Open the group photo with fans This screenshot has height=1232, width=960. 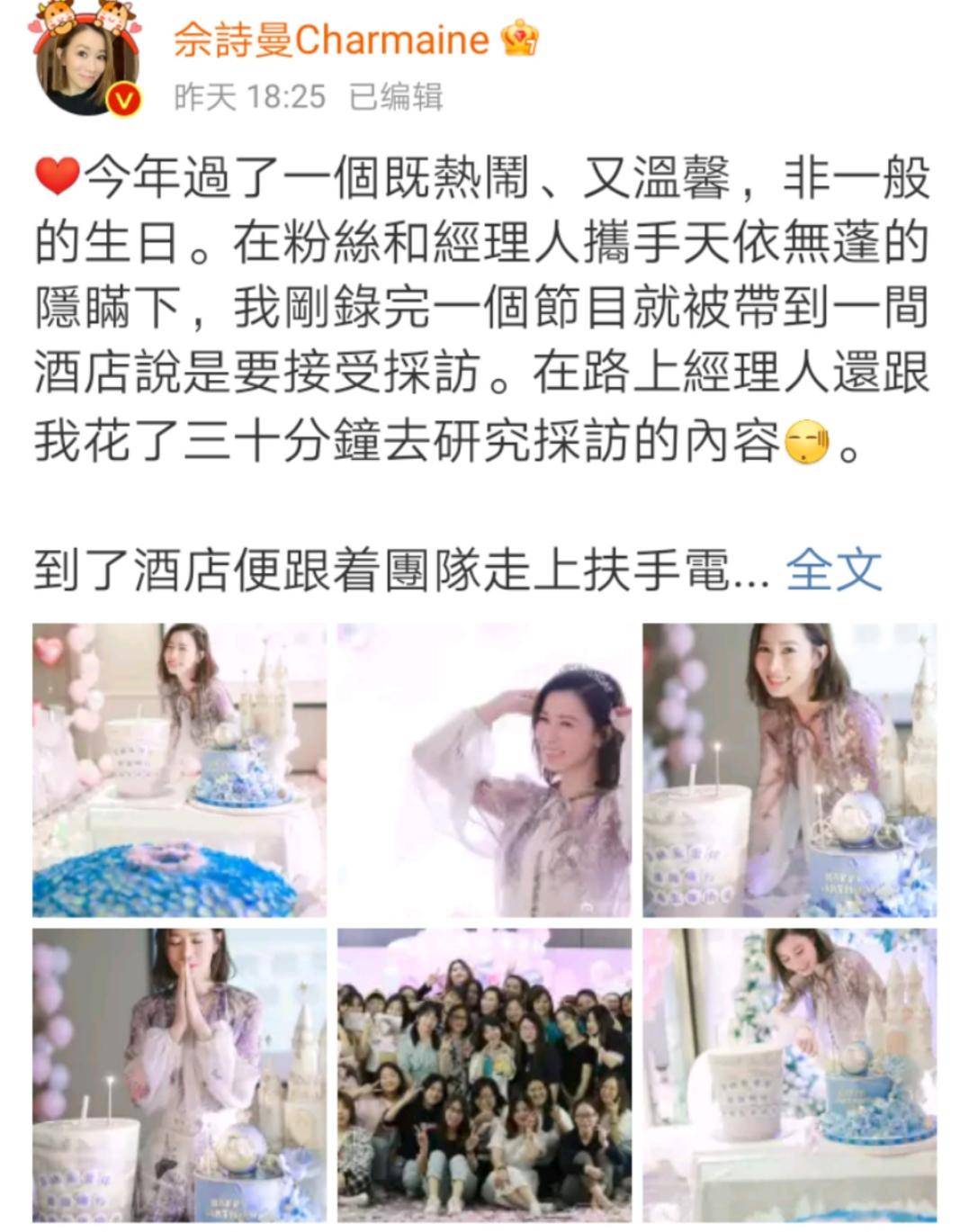pyautogui.click(x=483, y=1075)
